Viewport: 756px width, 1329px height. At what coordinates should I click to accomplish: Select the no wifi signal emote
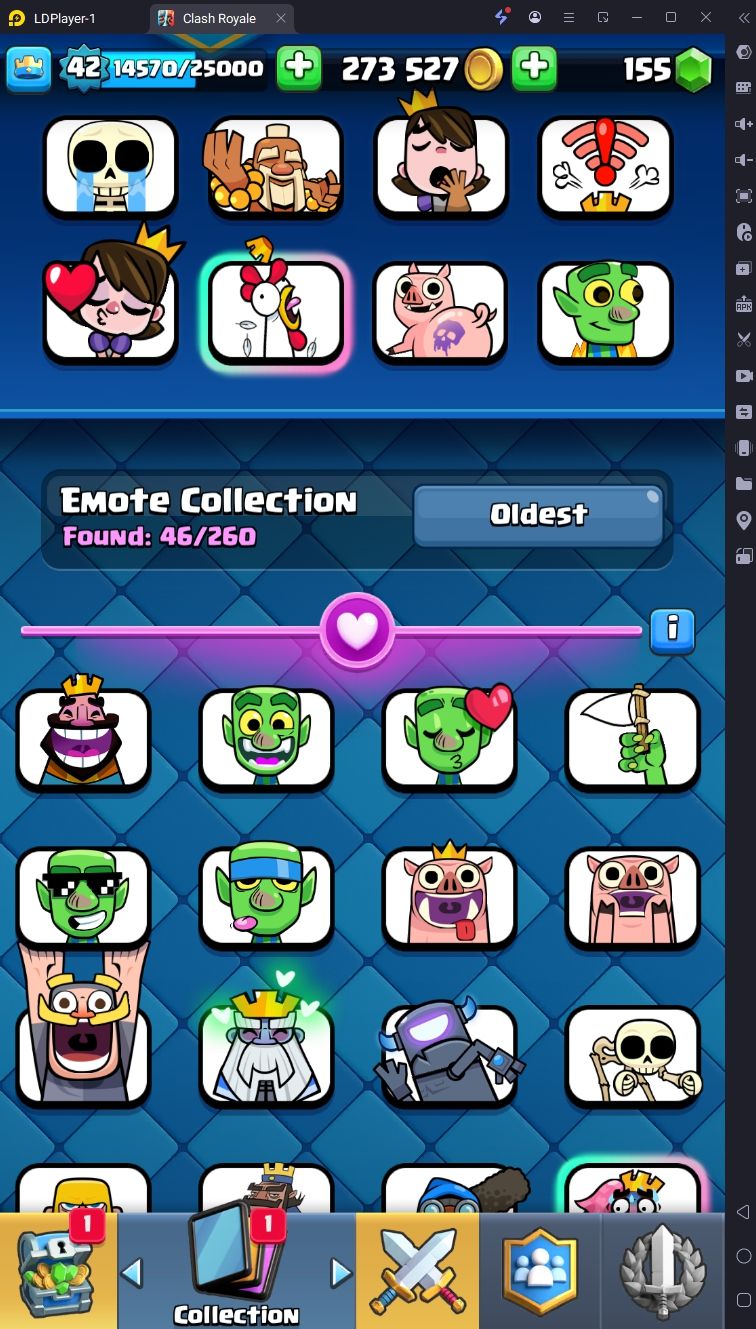click(604, 166)
